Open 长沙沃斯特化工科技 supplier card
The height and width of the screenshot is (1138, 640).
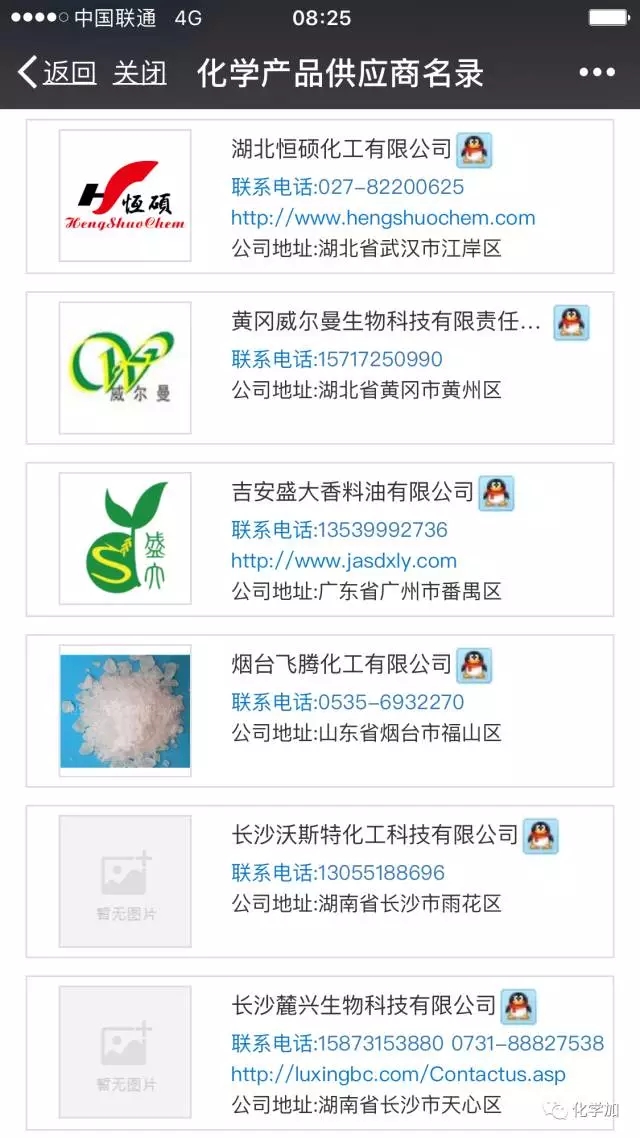coord(374,835)
